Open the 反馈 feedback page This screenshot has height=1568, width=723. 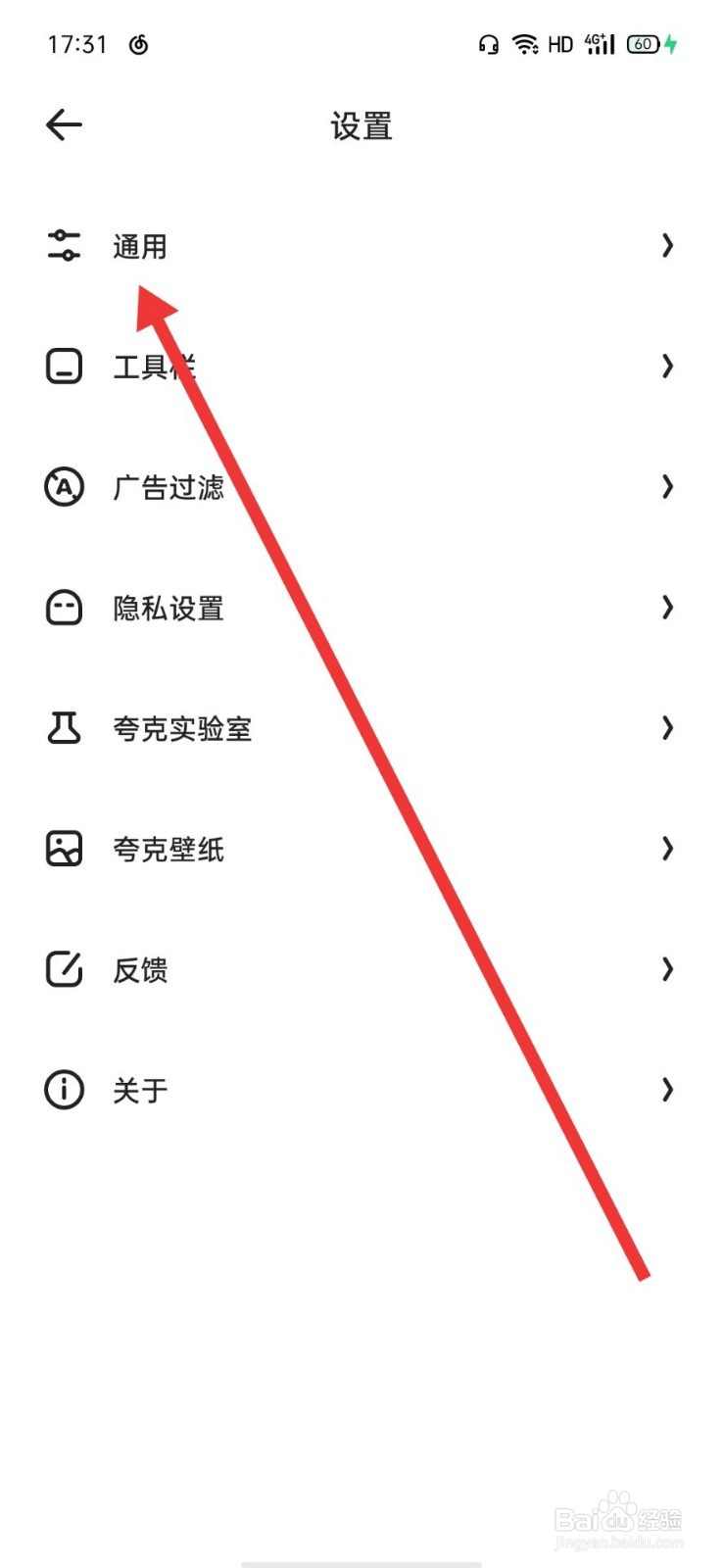point(140,969)
